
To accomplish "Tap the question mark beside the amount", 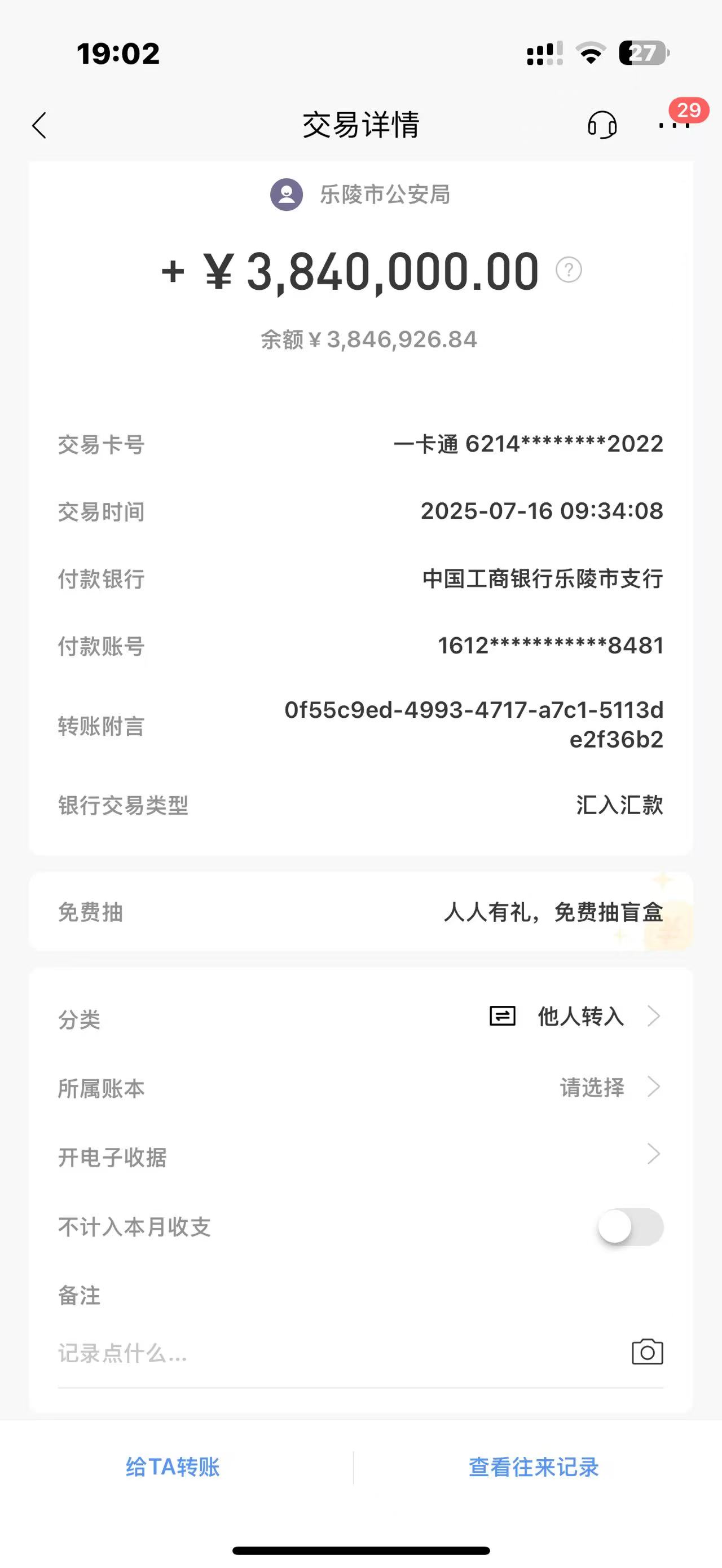I will click(569, 270).
